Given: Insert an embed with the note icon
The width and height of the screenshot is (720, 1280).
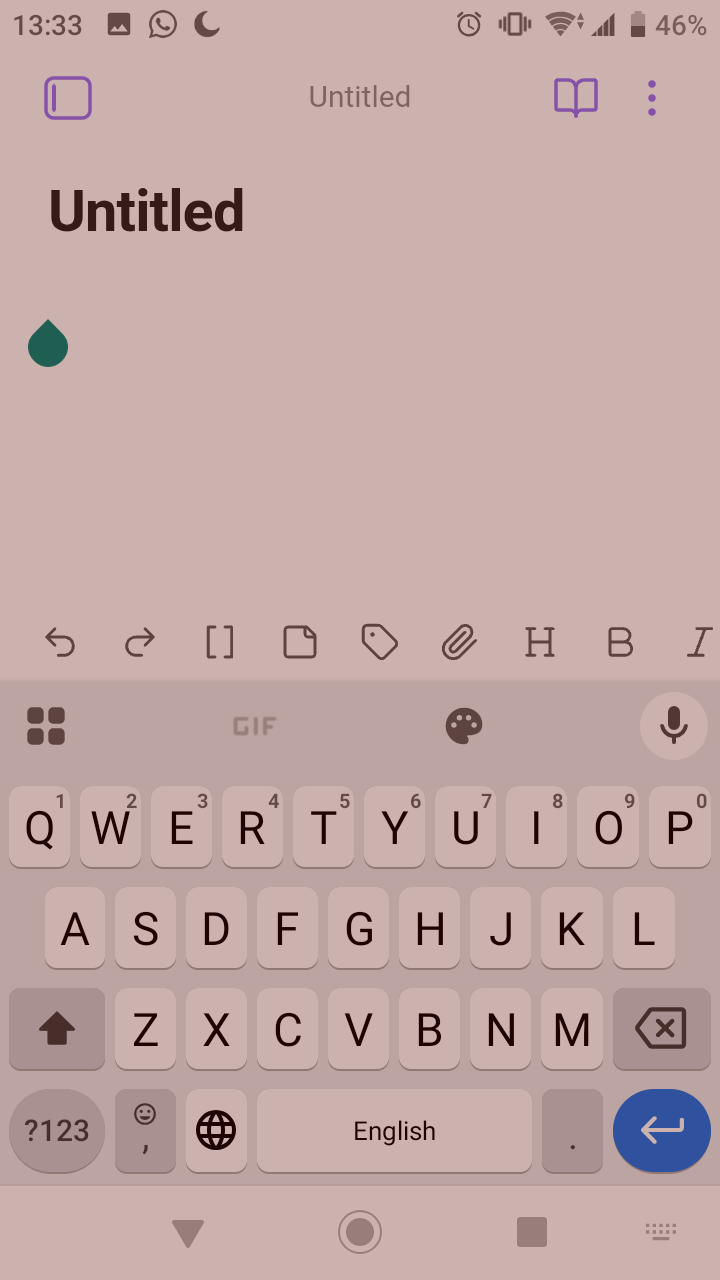Looking at the screenshot, I should (300, 642).
